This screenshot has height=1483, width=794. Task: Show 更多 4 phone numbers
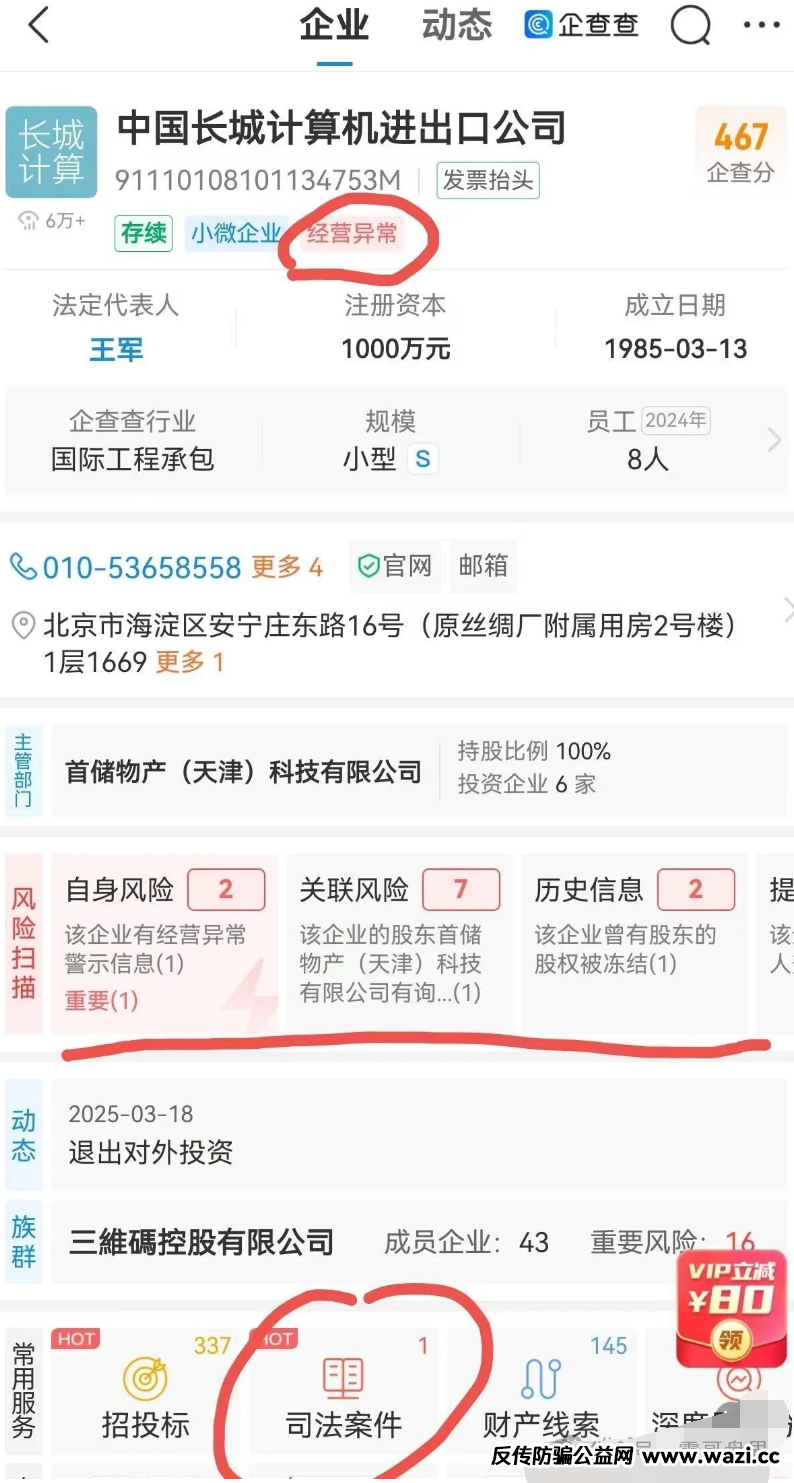pyautogui.click(x=287, y=568)
